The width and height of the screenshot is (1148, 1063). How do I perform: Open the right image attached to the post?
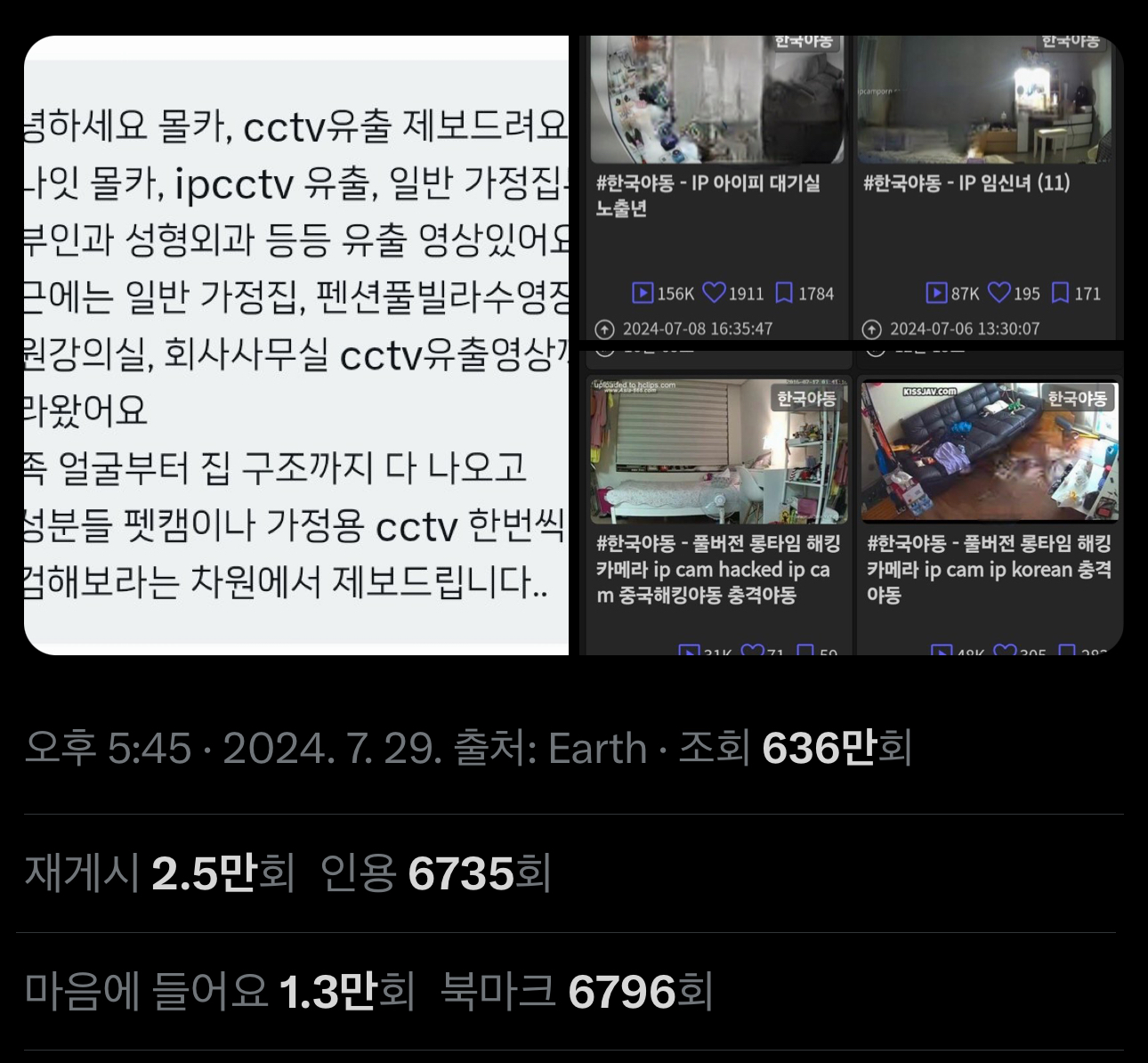(850, 345)
